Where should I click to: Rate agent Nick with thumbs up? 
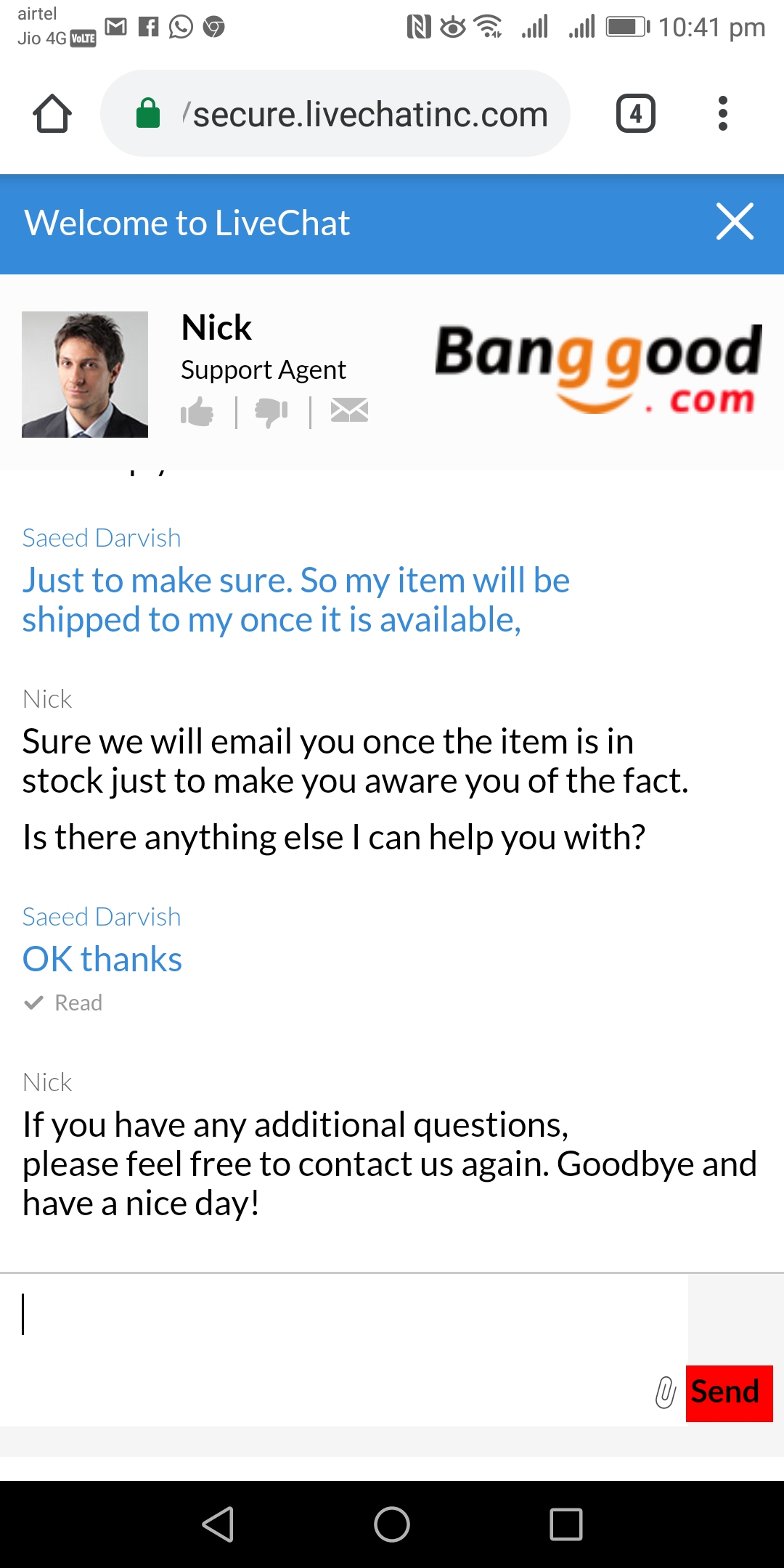tap(197, 412)
